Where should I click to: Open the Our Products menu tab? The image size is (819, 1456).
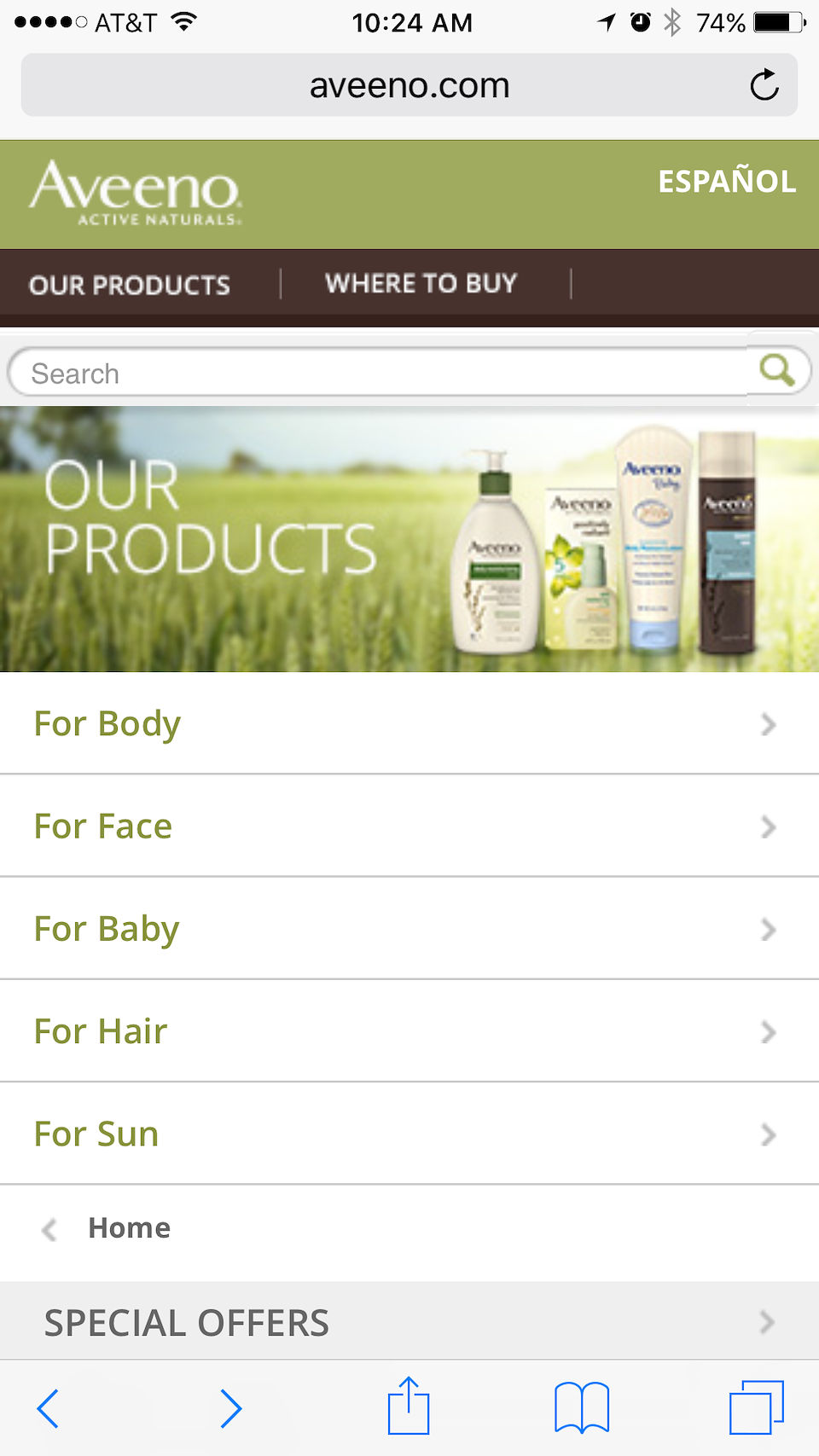point(130,285)
